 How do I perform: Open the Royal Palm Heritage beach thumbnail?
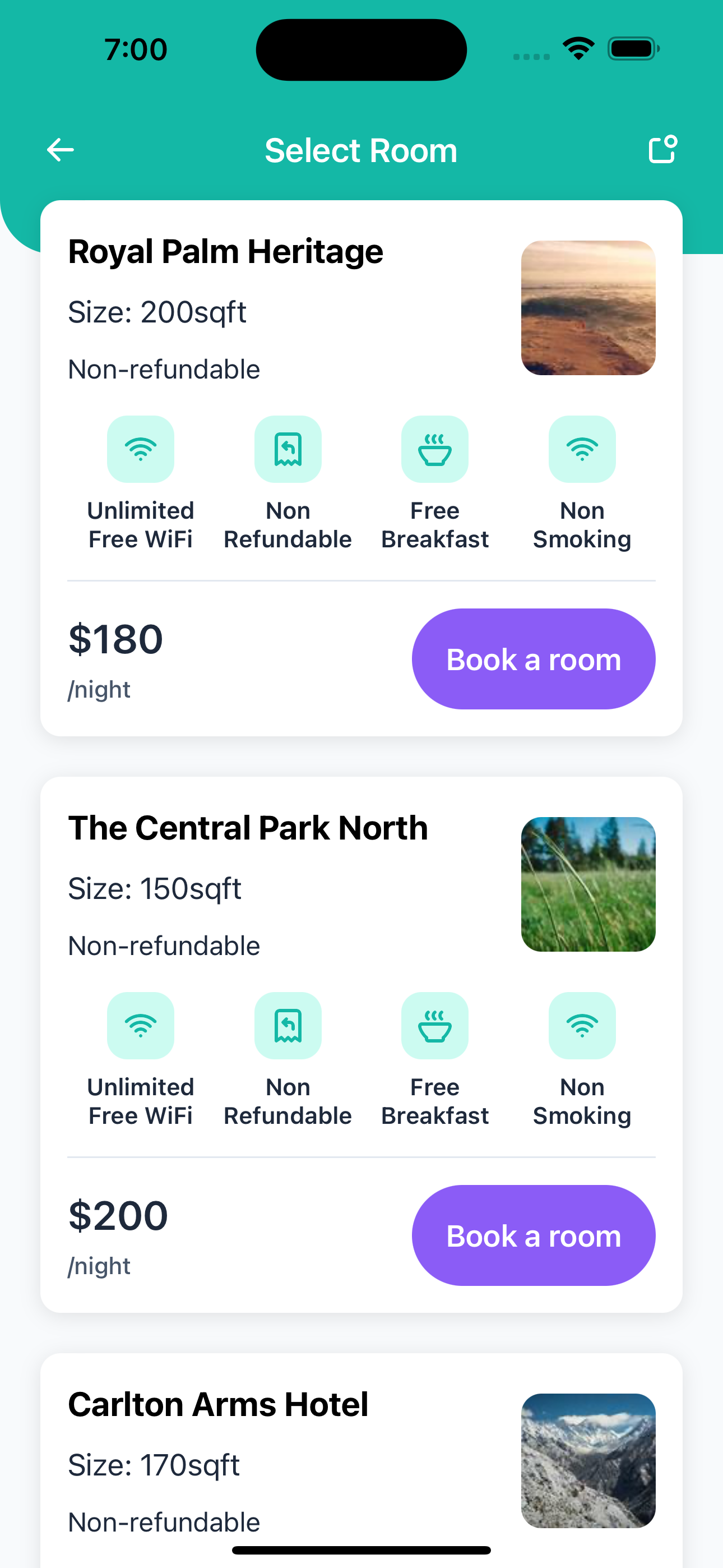tap(588, 307)
